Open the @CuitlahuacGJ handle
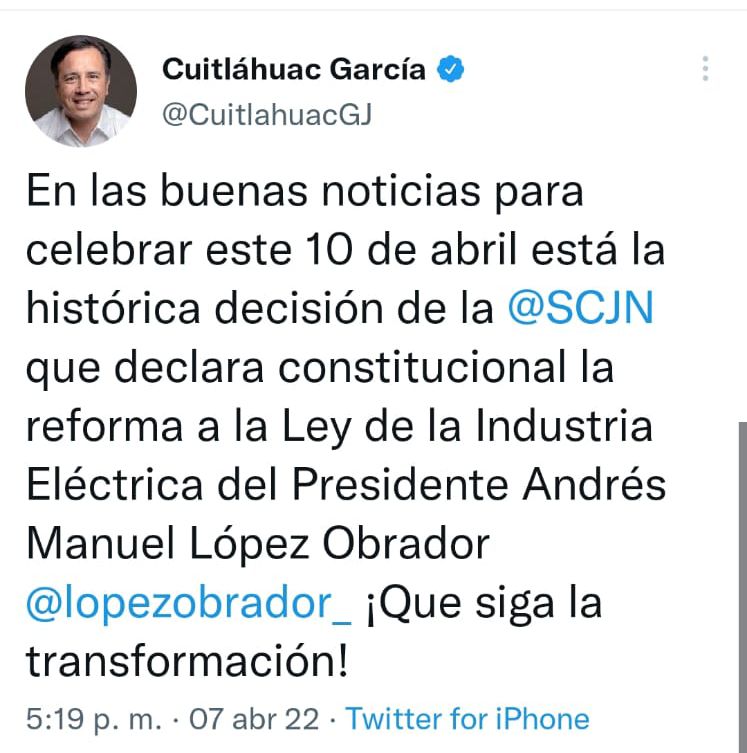The image size is (747, 753). click(266, 114)
